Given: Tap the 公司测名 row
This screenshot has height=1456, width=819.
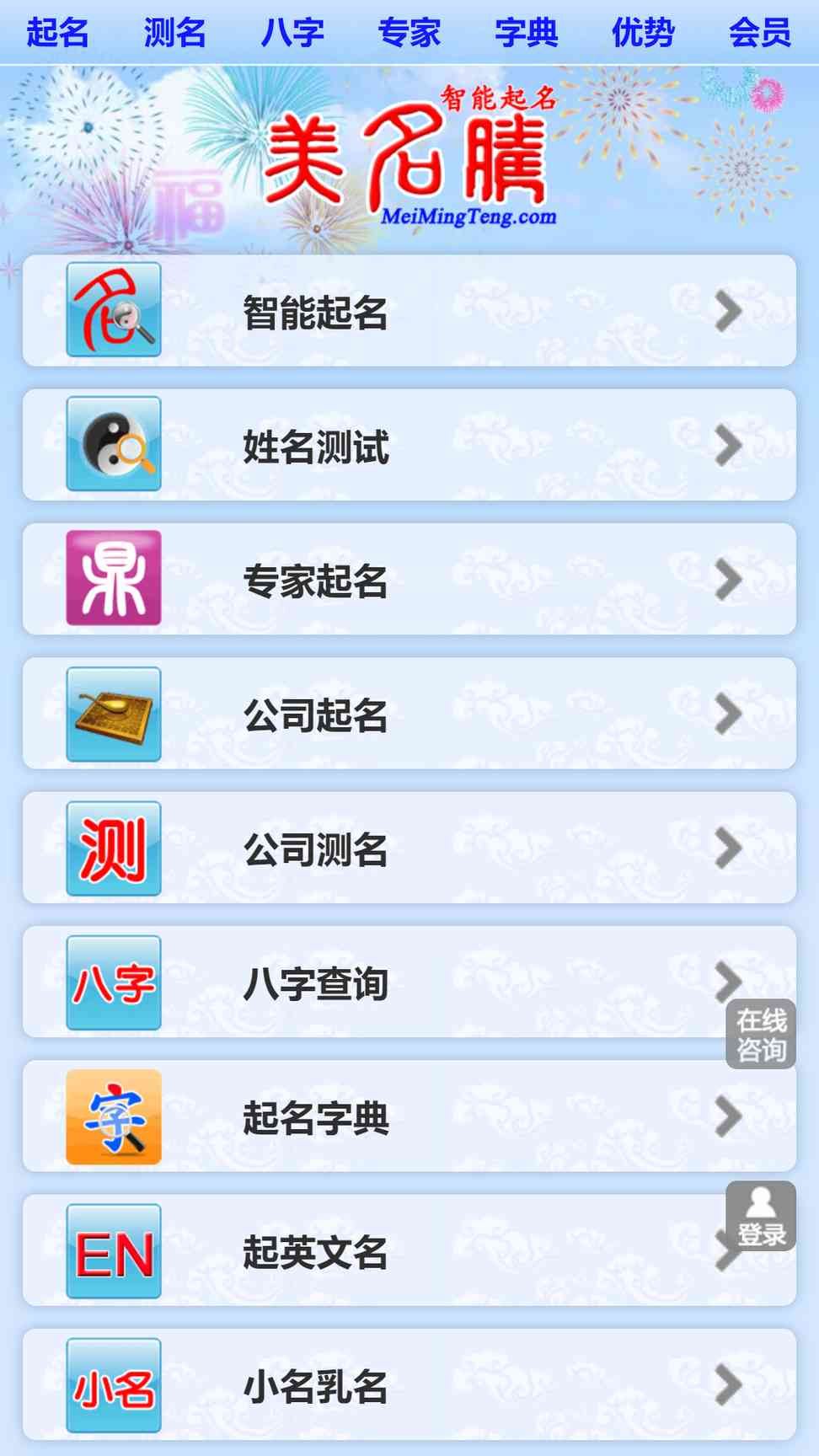Looking at the screenshot, I should click(x=409, y=848).
